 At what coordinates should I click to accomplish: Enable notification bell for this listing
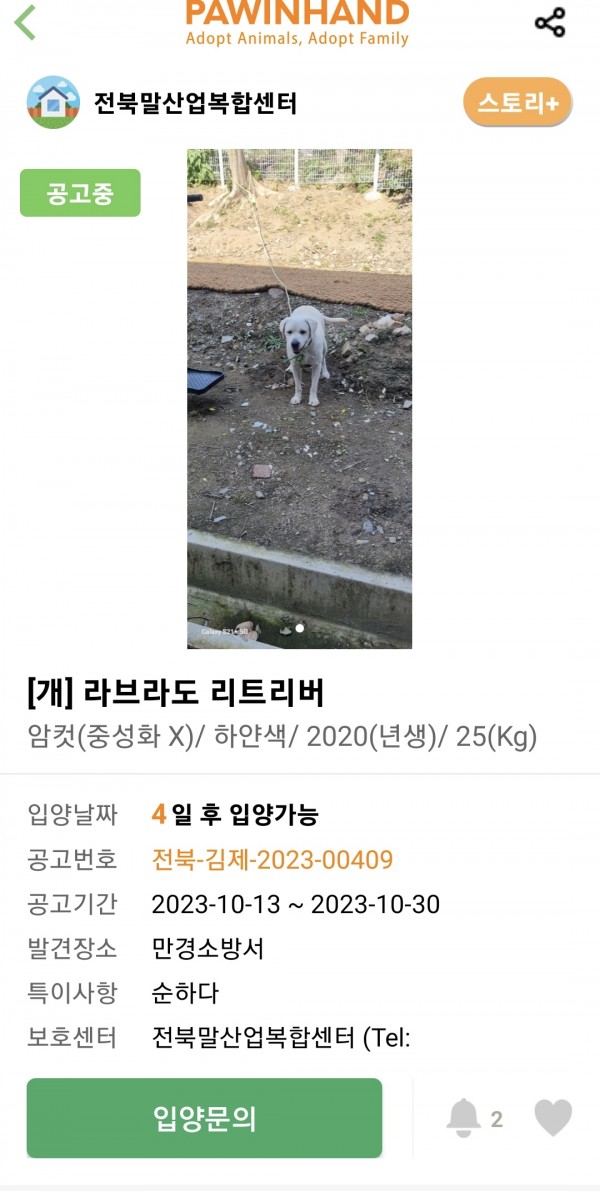point(463,1118)
